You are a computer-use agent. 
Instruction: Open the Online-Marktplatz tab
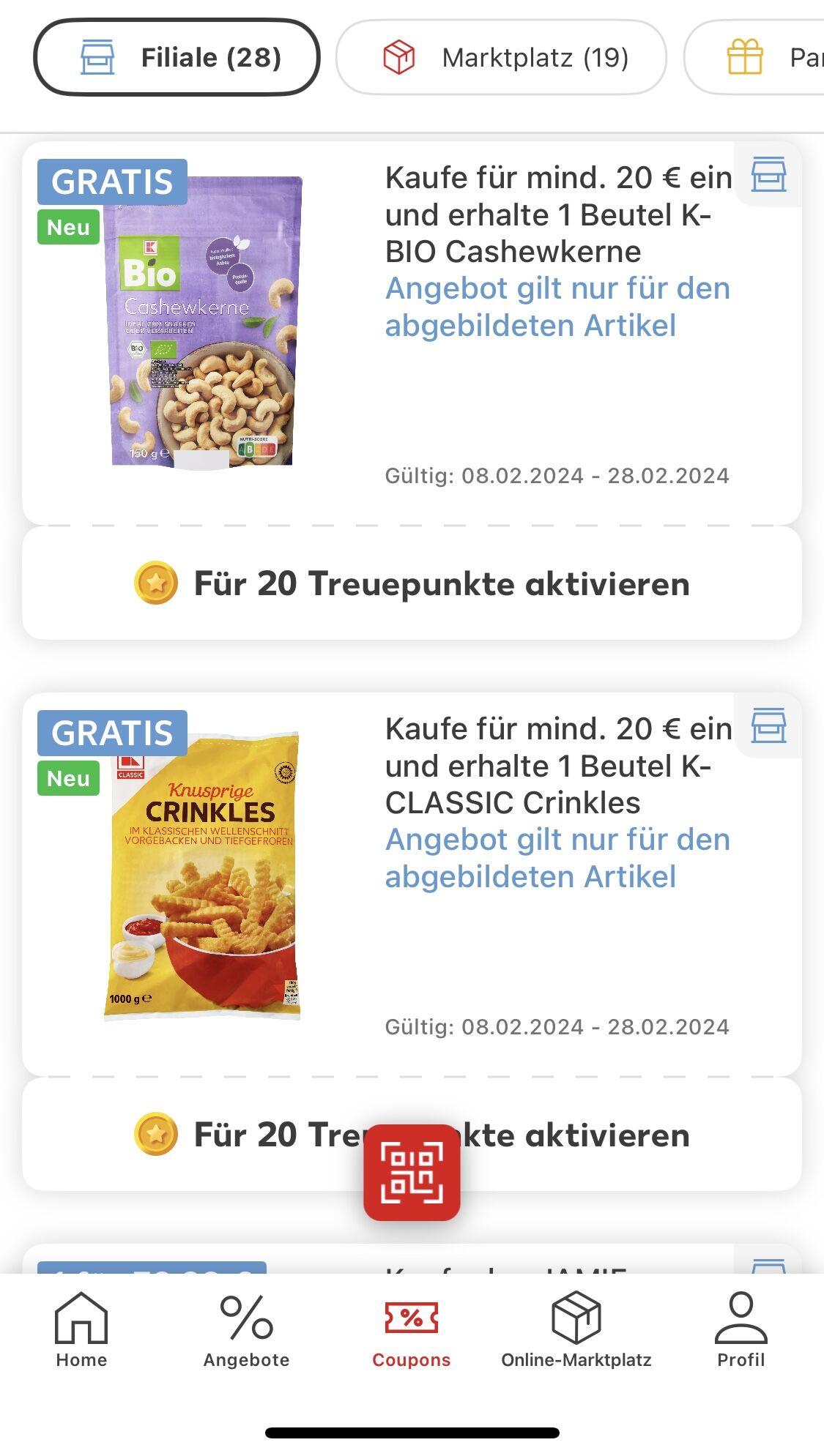576,1329
